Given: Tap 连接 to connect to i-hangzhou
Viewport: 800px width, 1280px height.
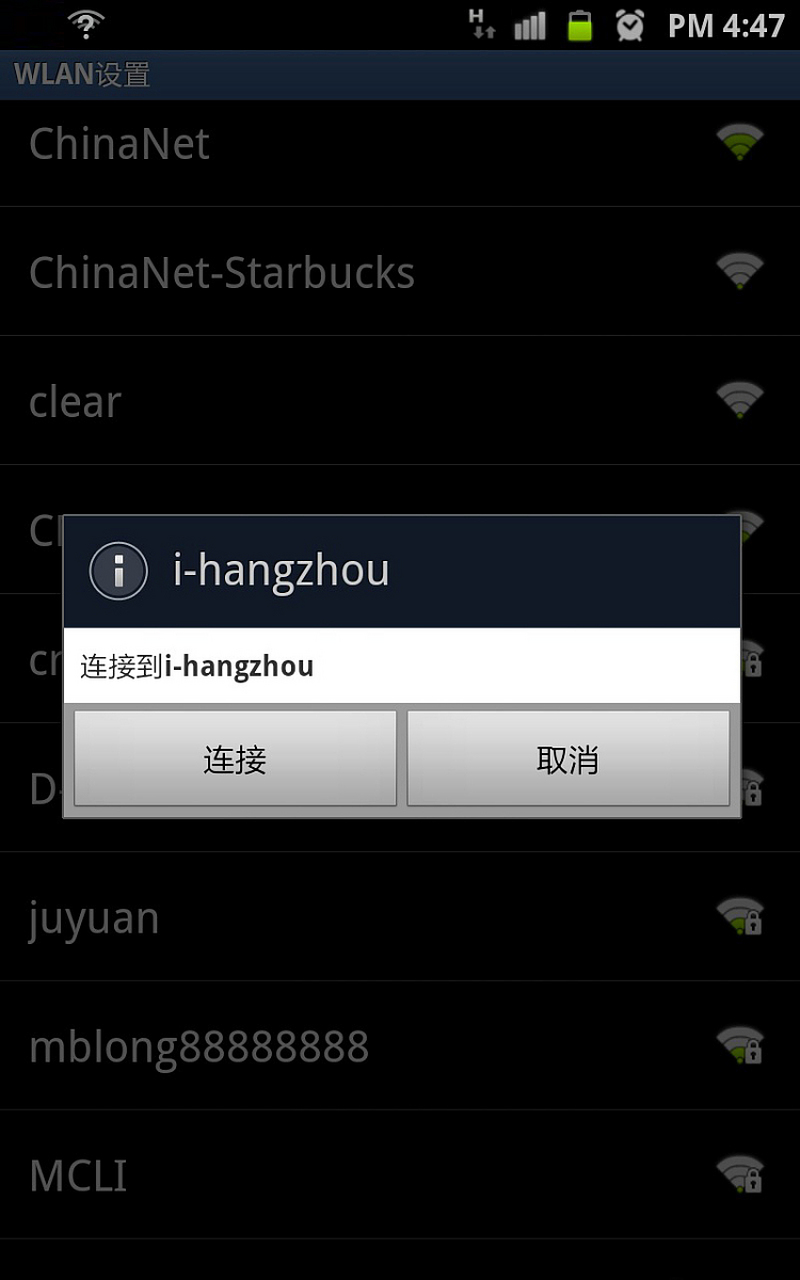Looking at the screenshot, I should pos(235,759).
